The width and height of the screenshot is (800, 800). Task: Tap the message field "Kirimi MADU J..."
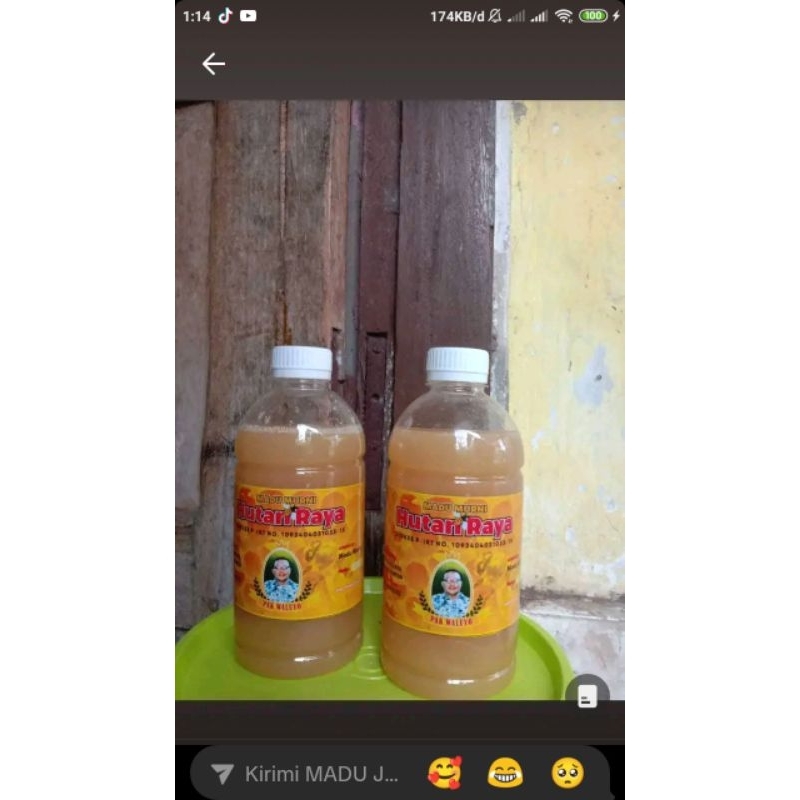320,773
